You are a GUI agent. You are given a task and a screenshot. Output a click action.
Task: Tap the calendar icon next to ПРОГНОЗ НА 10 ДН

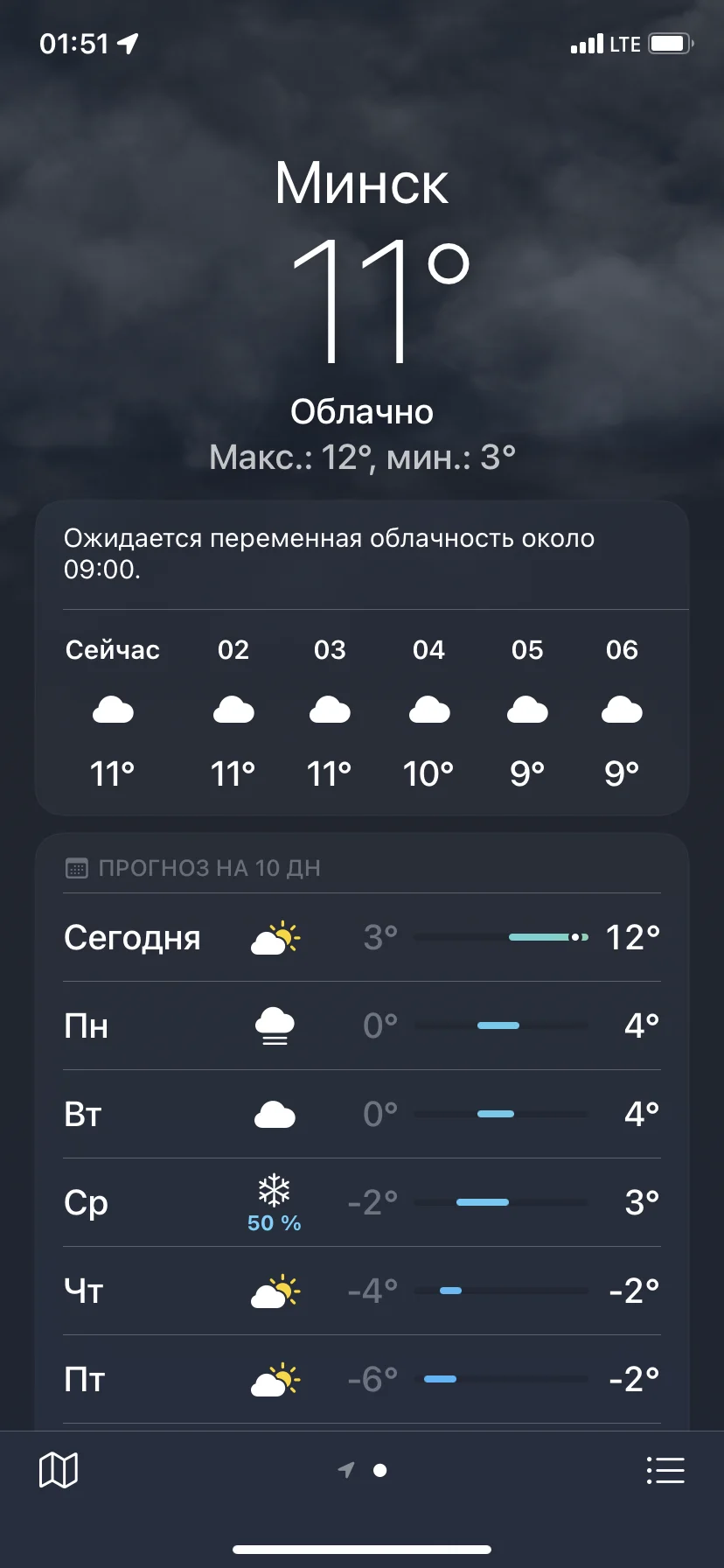[x=77, y=867]
